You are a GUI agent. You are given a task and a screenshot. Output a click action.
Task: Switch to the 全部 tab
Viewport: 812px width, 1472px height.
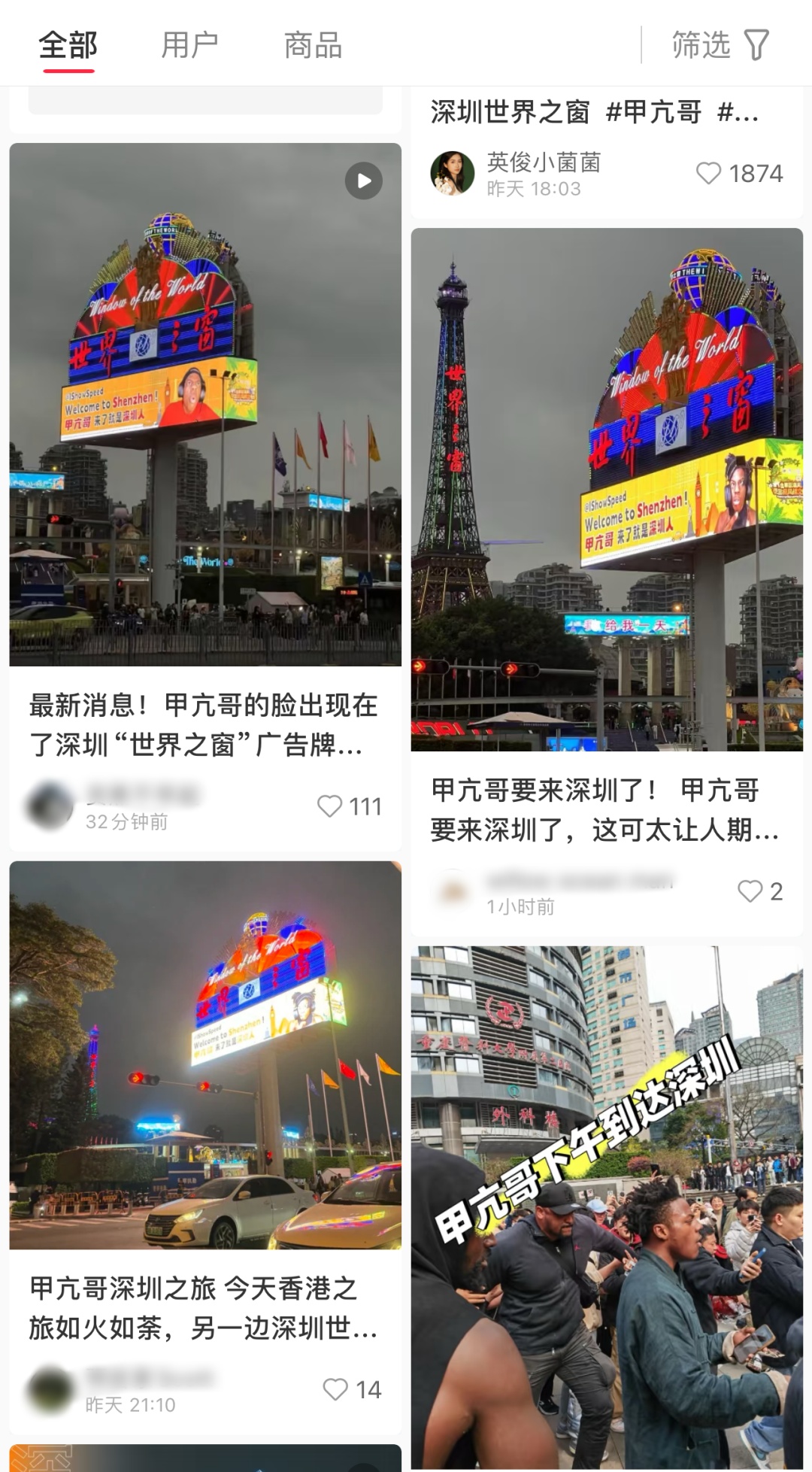click(x=68, y=46)
